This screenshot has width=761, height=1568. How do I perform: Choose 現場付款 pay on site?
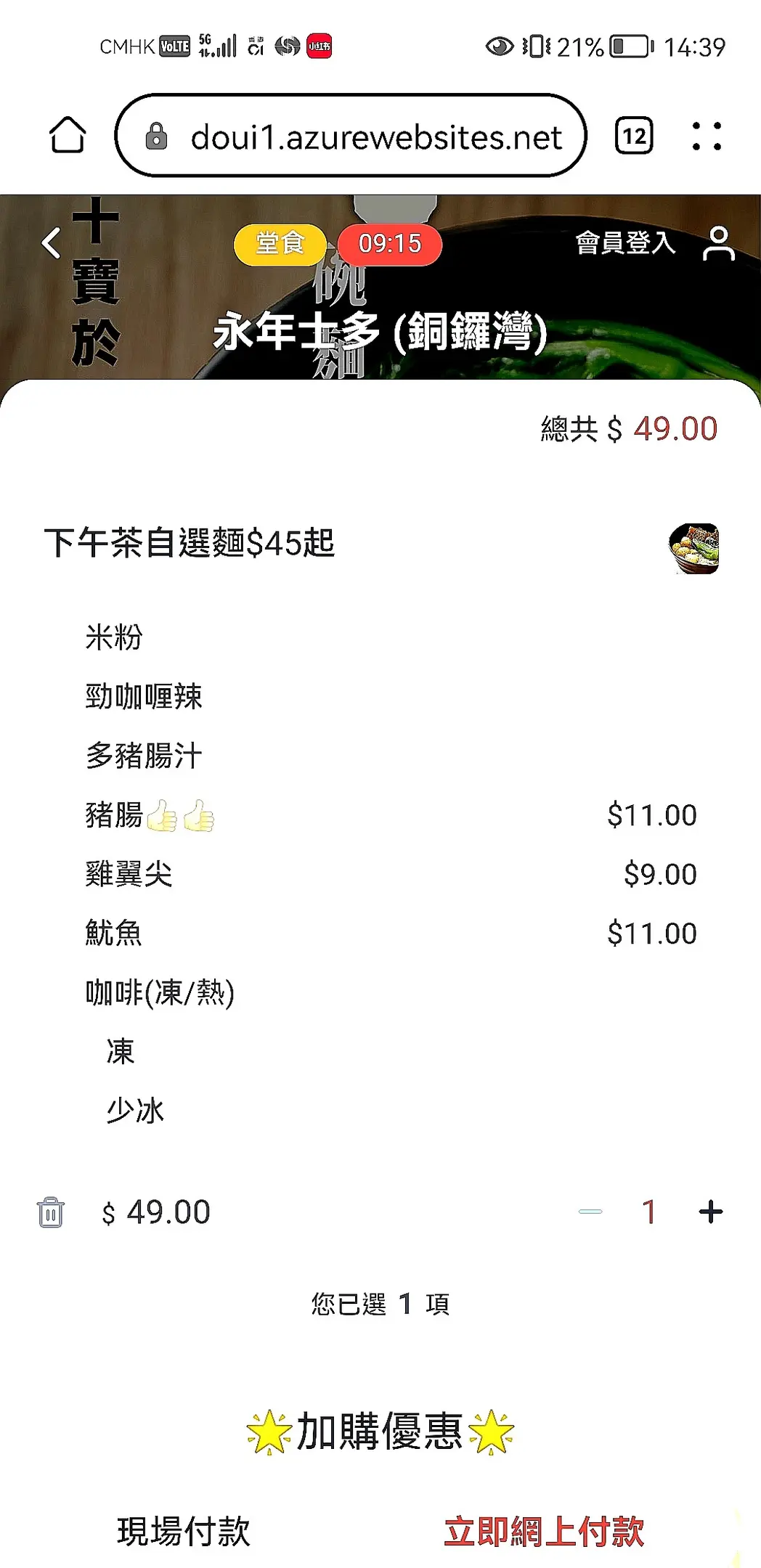[x=184, y=1531]
